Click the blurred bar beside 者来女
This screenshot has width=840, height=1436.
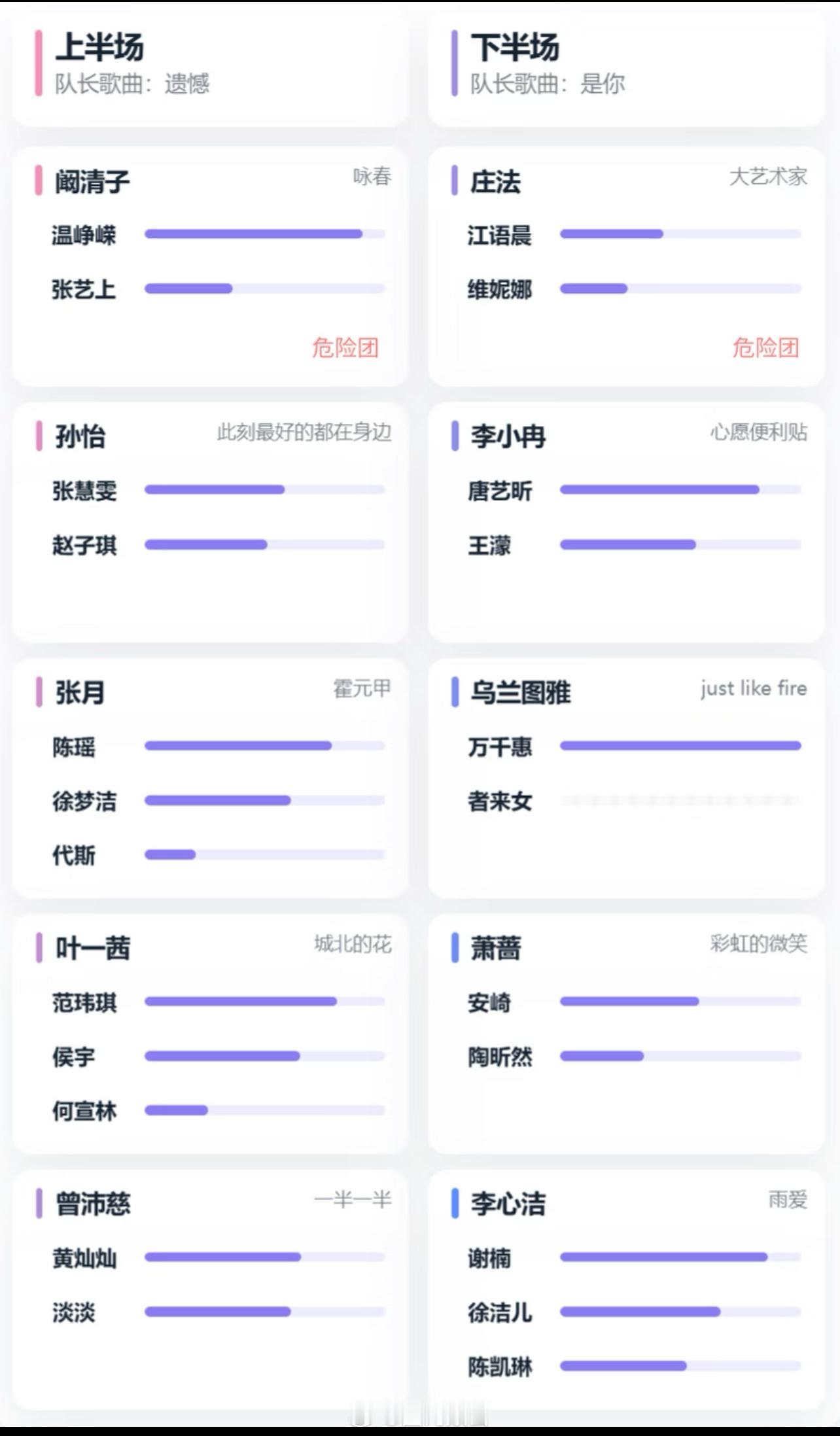tap(680, 799)
